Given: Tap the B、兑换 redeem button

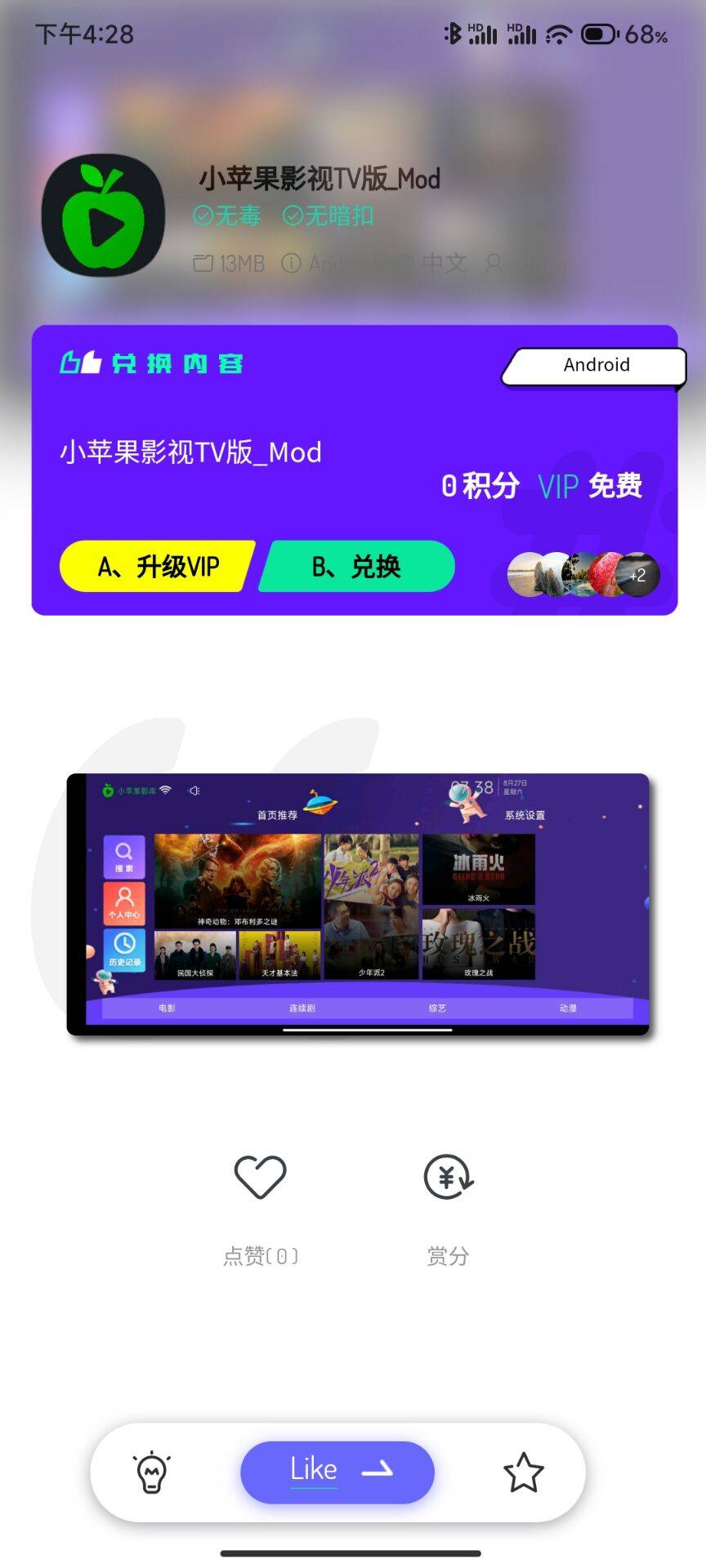Looking at the screenshot, I should coord(357,566).
